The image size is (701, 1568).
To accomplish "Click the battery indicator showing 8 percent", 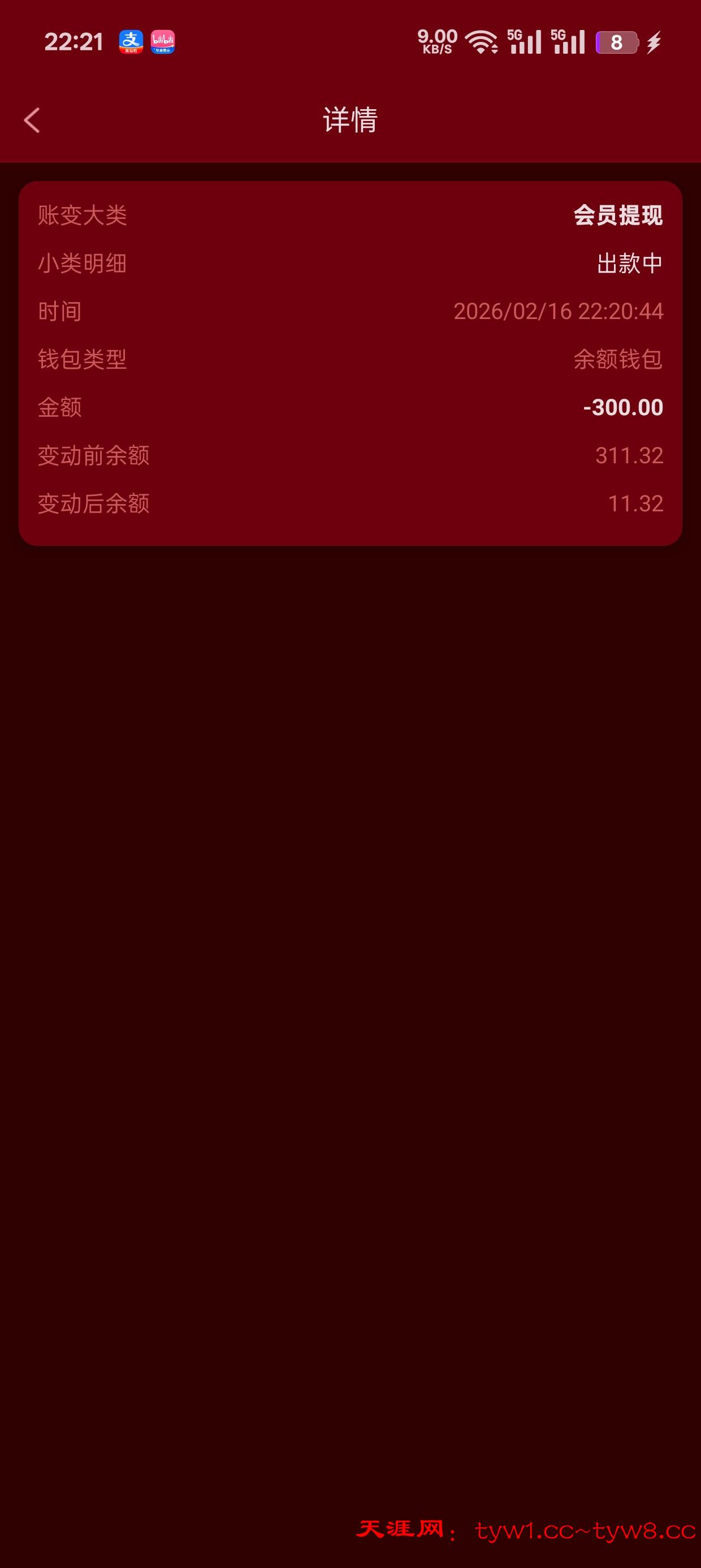I will pos(616,41).
